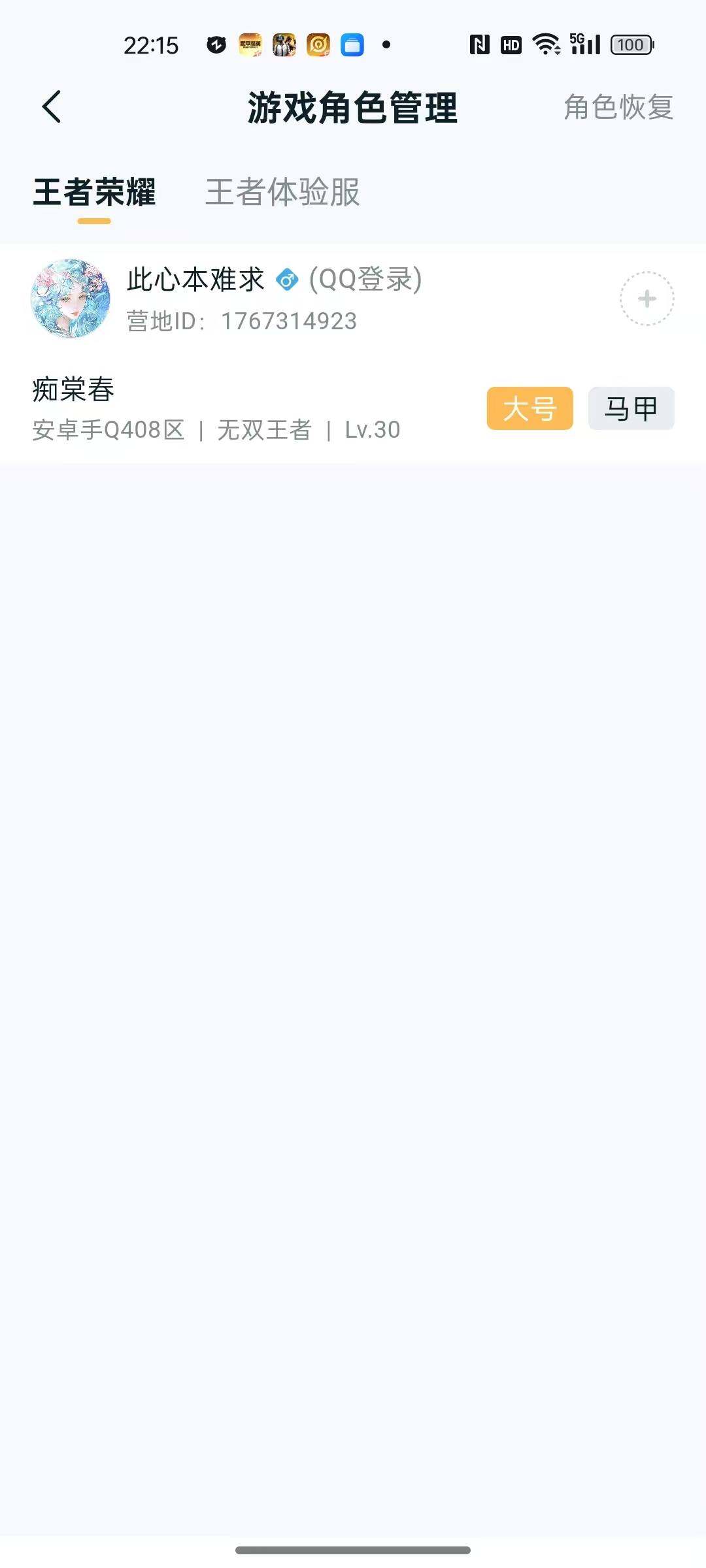Open 角色恢复 at top right
This screenshot has height=1568, width=706.
618,107
